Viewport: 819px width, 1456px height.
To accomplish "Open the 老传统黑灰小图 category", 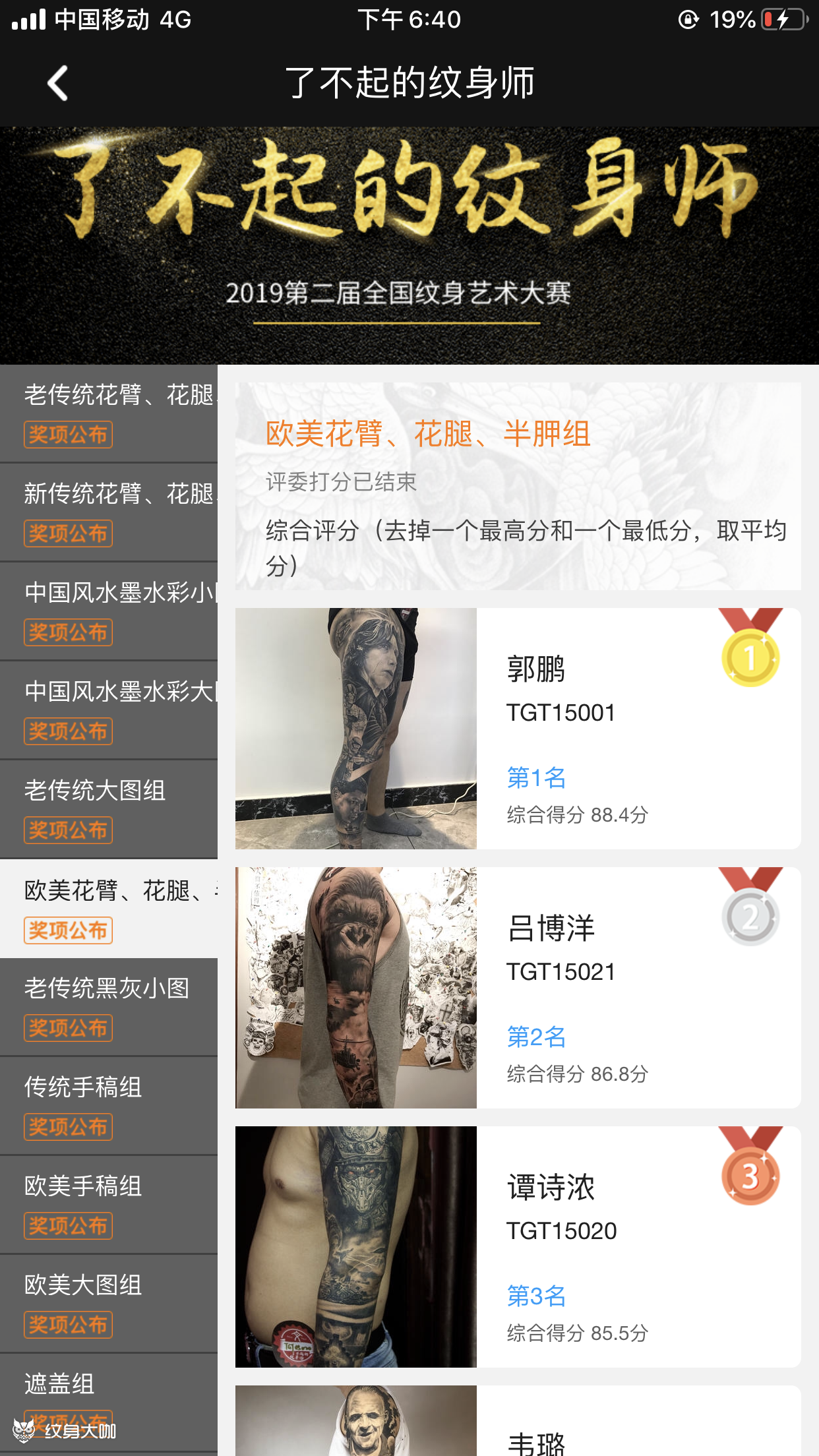I will click(109, 1007).
